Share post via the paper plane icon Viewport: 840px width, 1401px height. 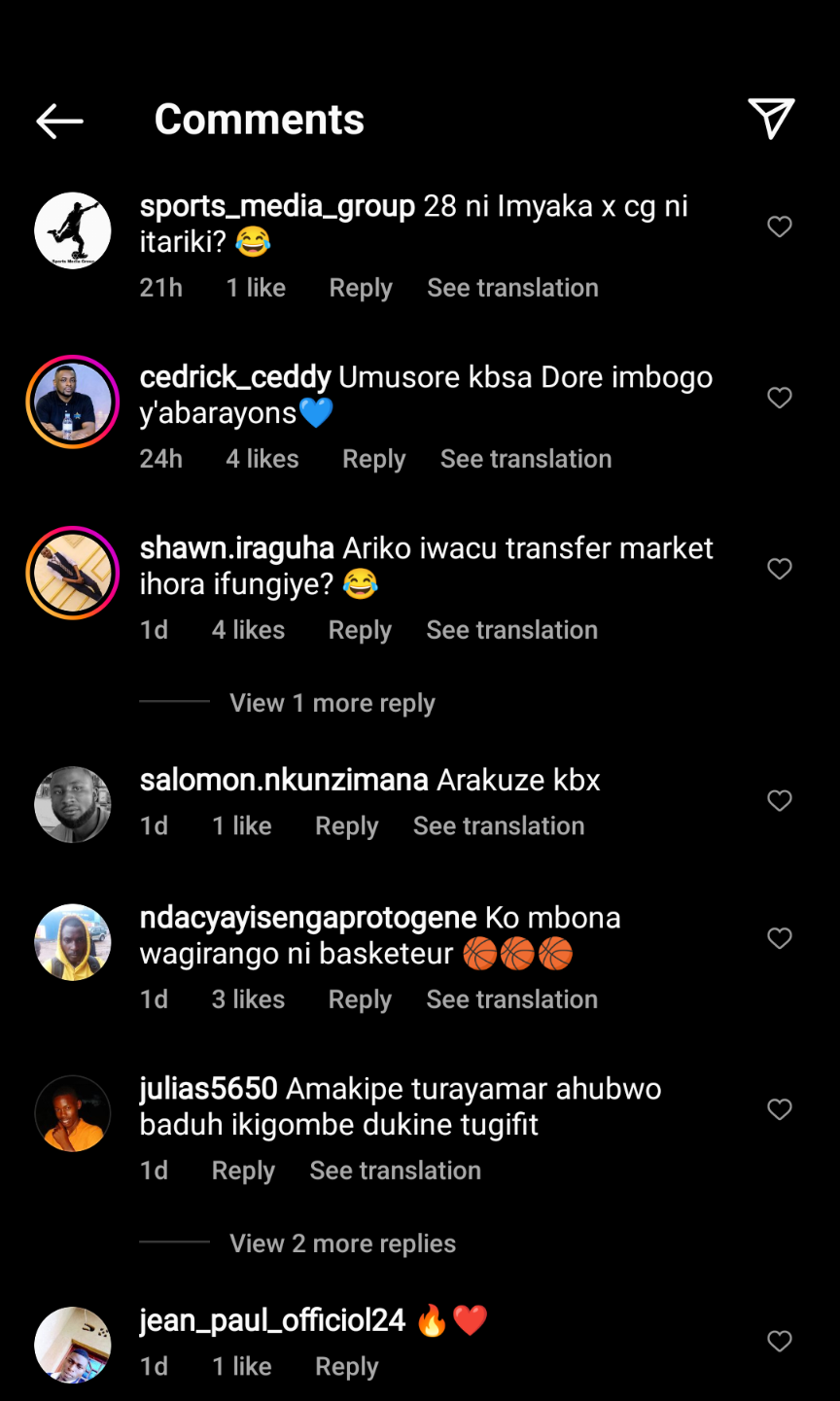(x=771, y=119)
